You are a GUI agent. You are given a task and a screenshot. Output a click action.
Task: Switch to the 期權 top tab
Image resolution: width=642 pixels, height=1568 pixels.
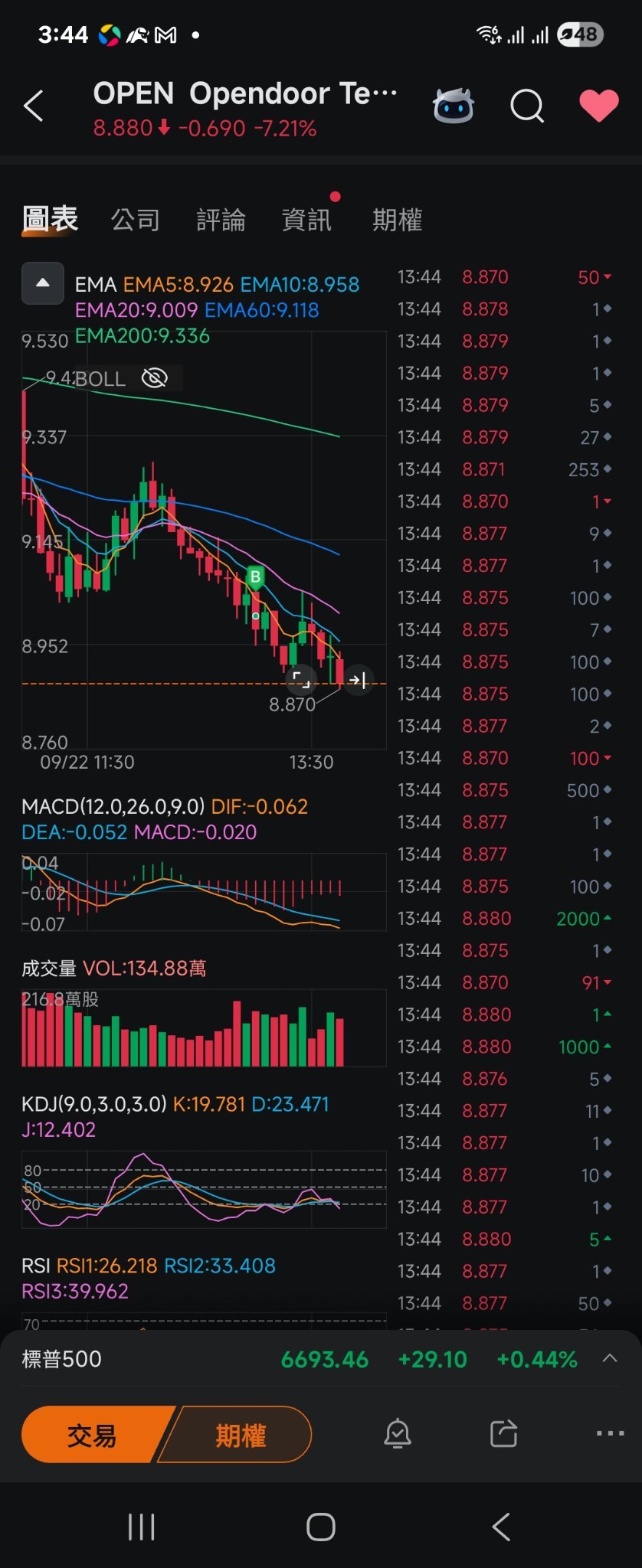397,220
